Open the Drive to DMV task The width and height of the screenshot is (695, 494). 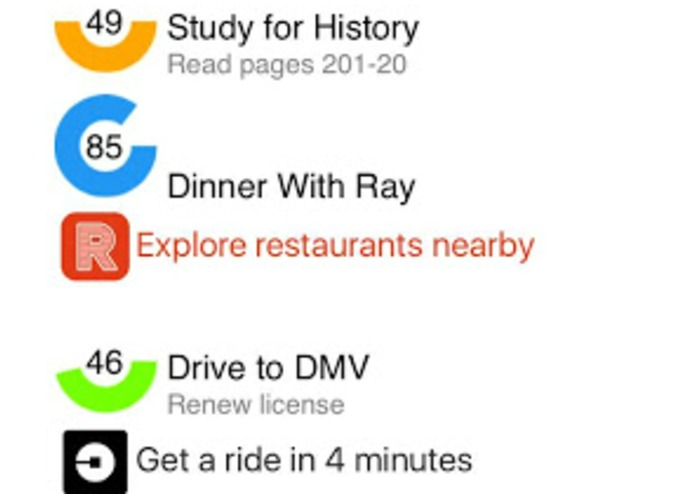click(268, 368)
